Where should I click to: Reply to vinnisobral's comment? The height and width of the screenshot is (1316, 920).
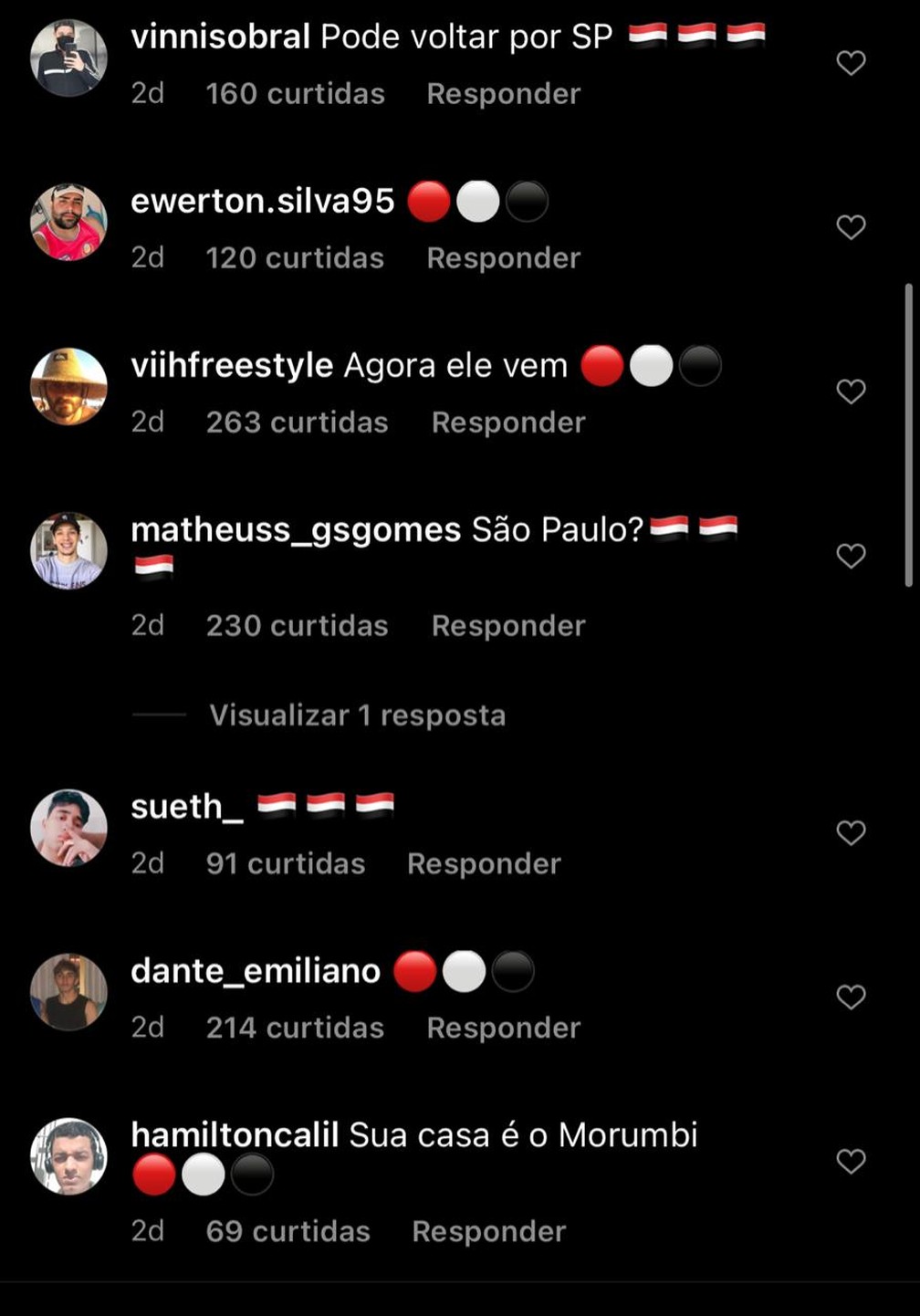pyautogui.click(x=503, y=94)
